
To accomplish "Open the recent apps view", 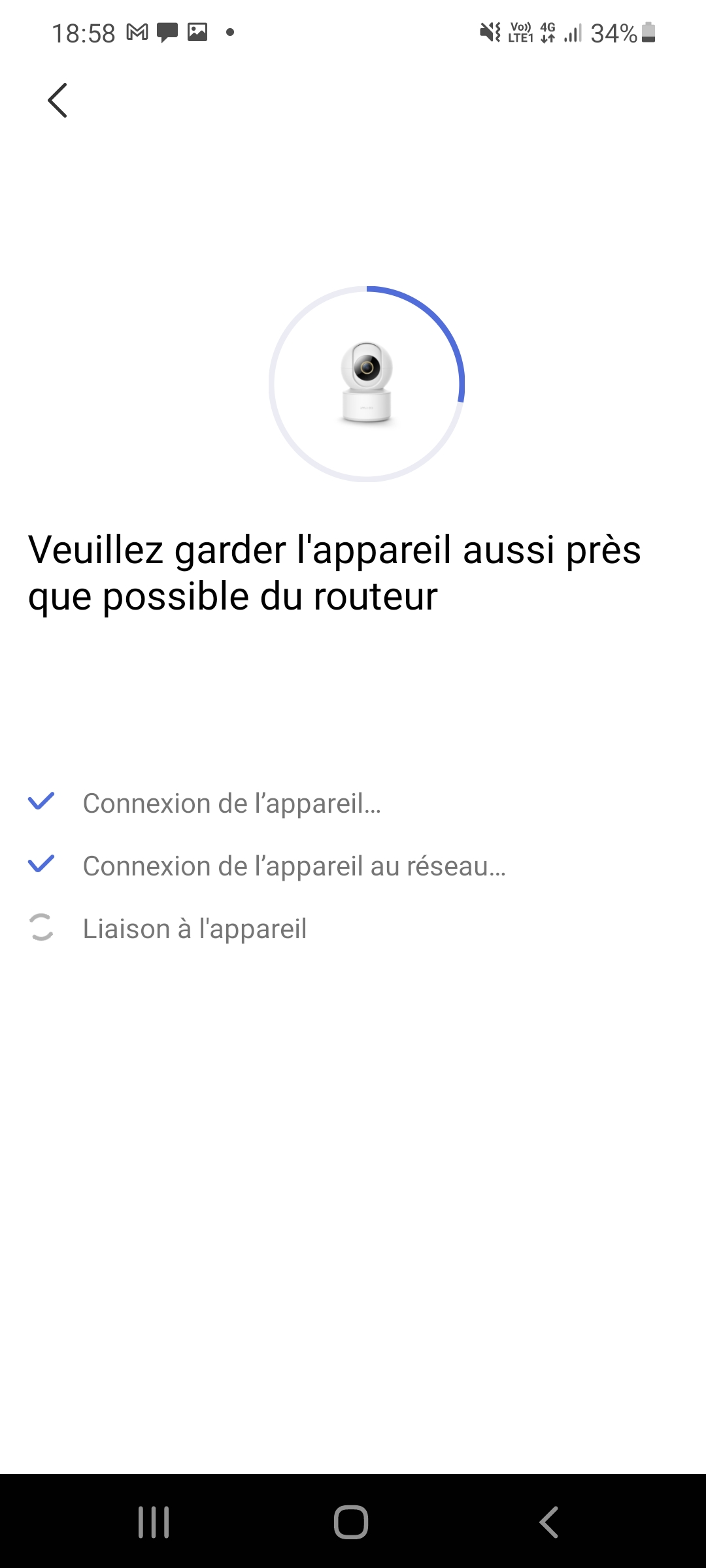I will 154,1522.
